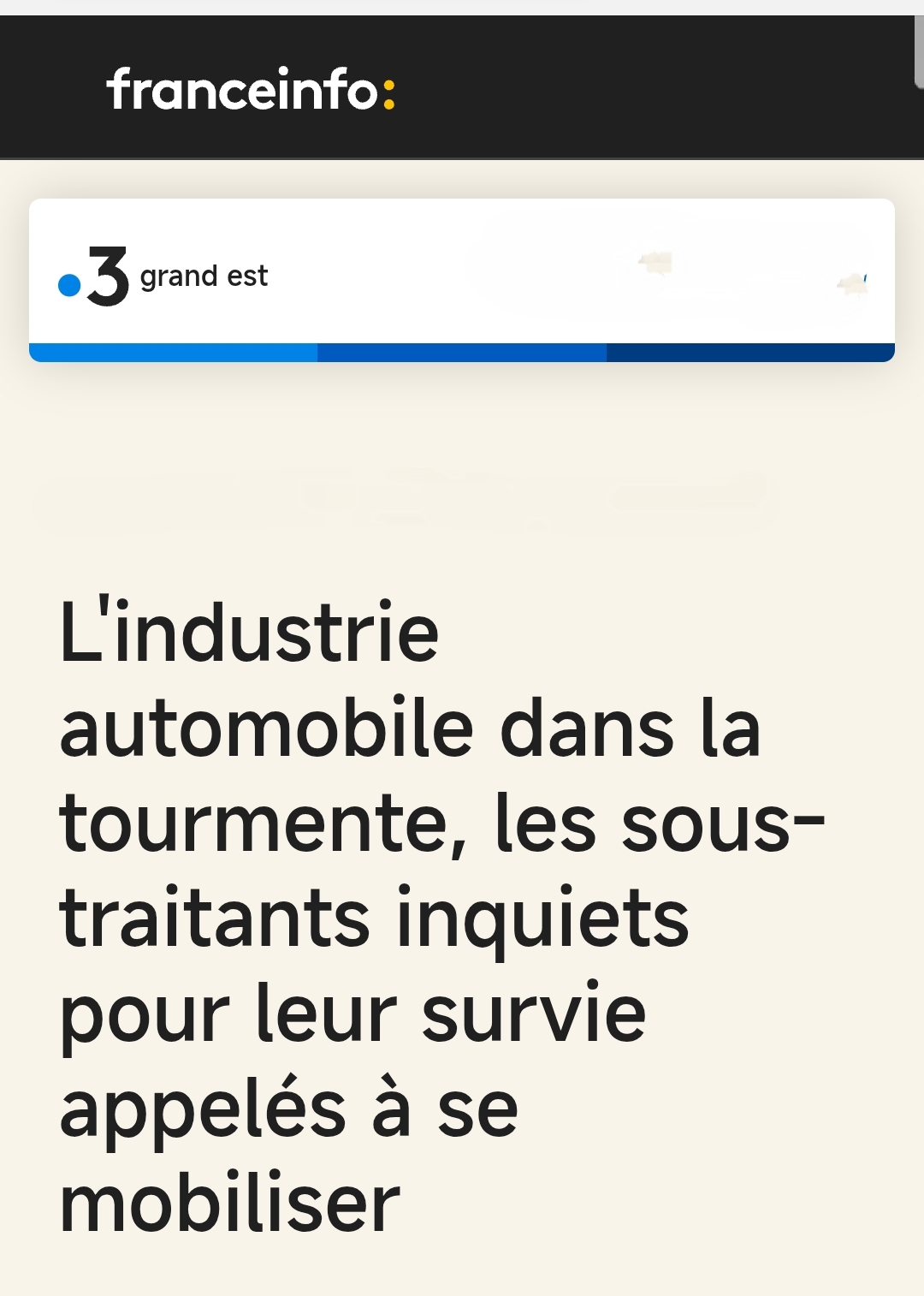Open the franceinfo homepage logo link
Screen dimensions: 924x1296
coord(251,90)
